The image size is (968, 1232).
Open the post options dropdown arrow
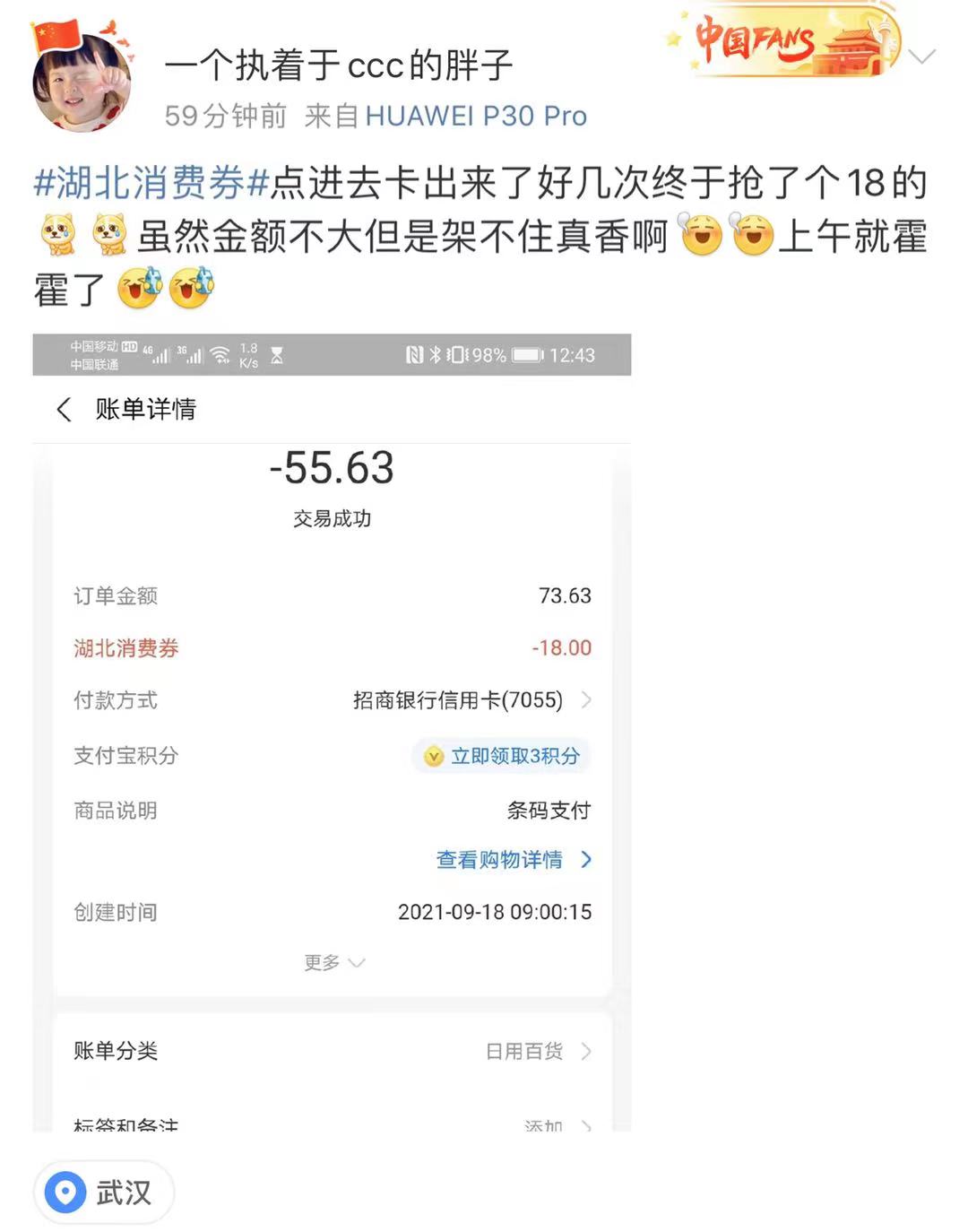pos(921,56)
